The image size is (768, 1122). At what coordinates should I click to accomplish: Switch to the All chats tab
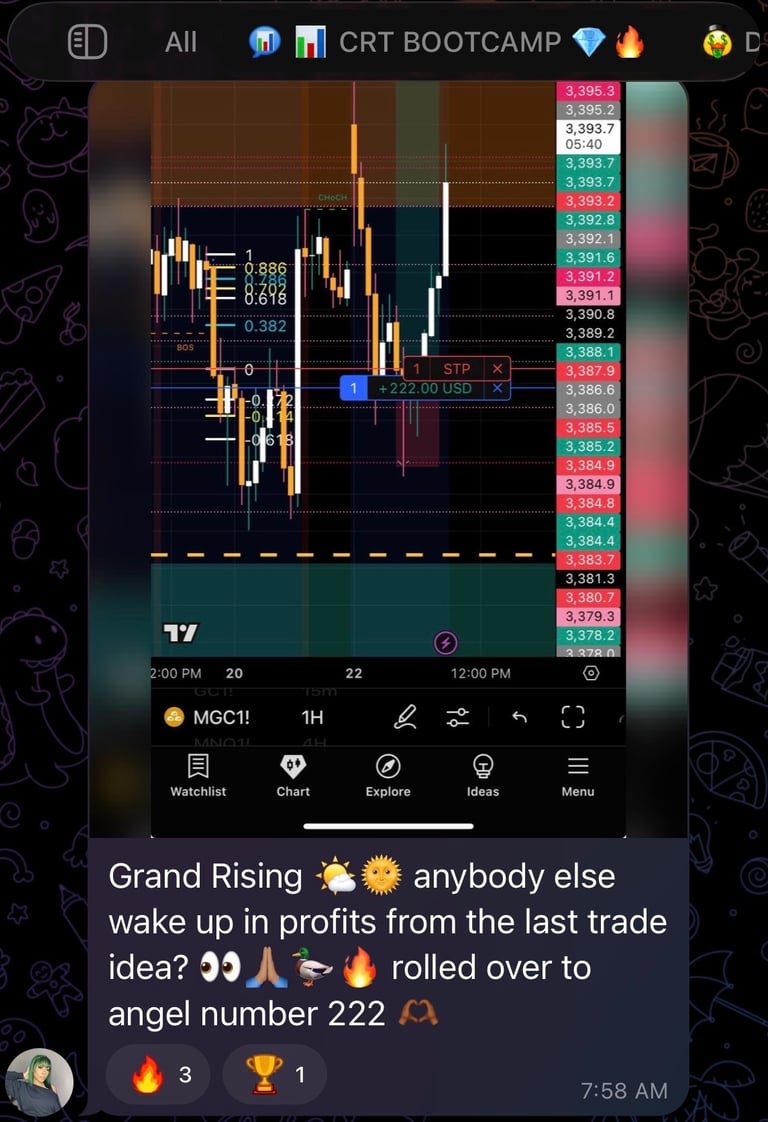point(181,42)
